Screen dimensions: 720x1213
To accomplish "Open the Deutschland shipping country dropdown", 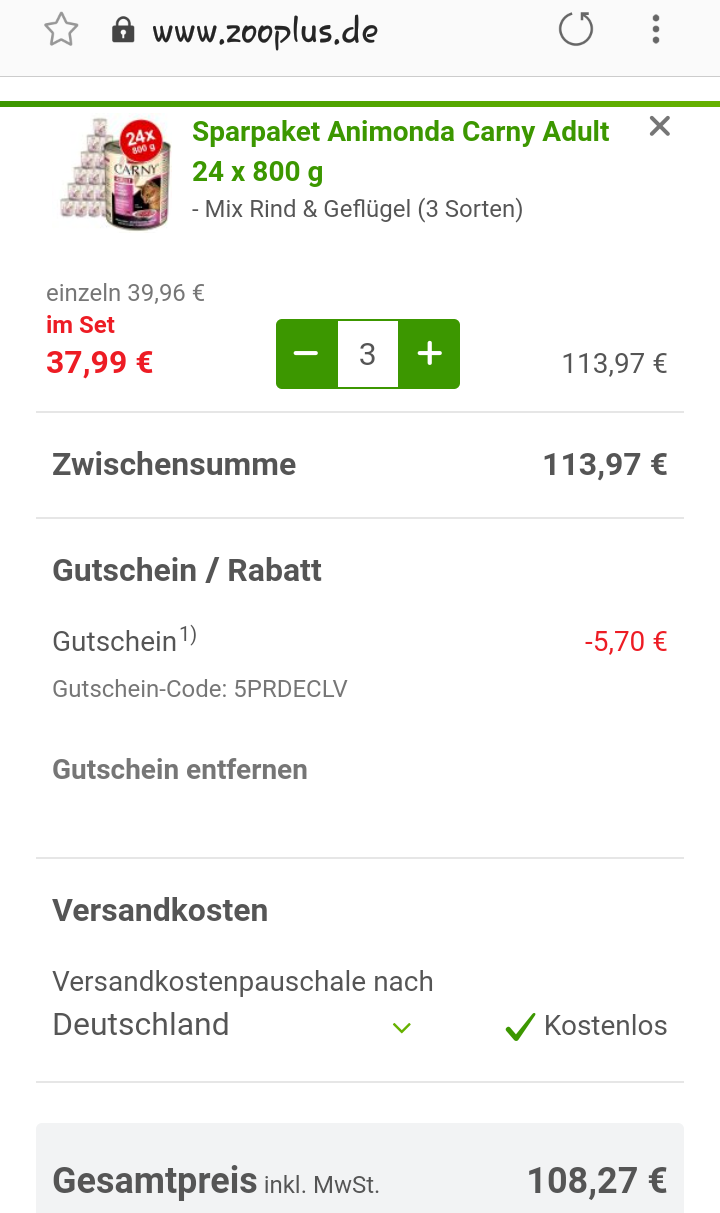I will (232, 1025).
